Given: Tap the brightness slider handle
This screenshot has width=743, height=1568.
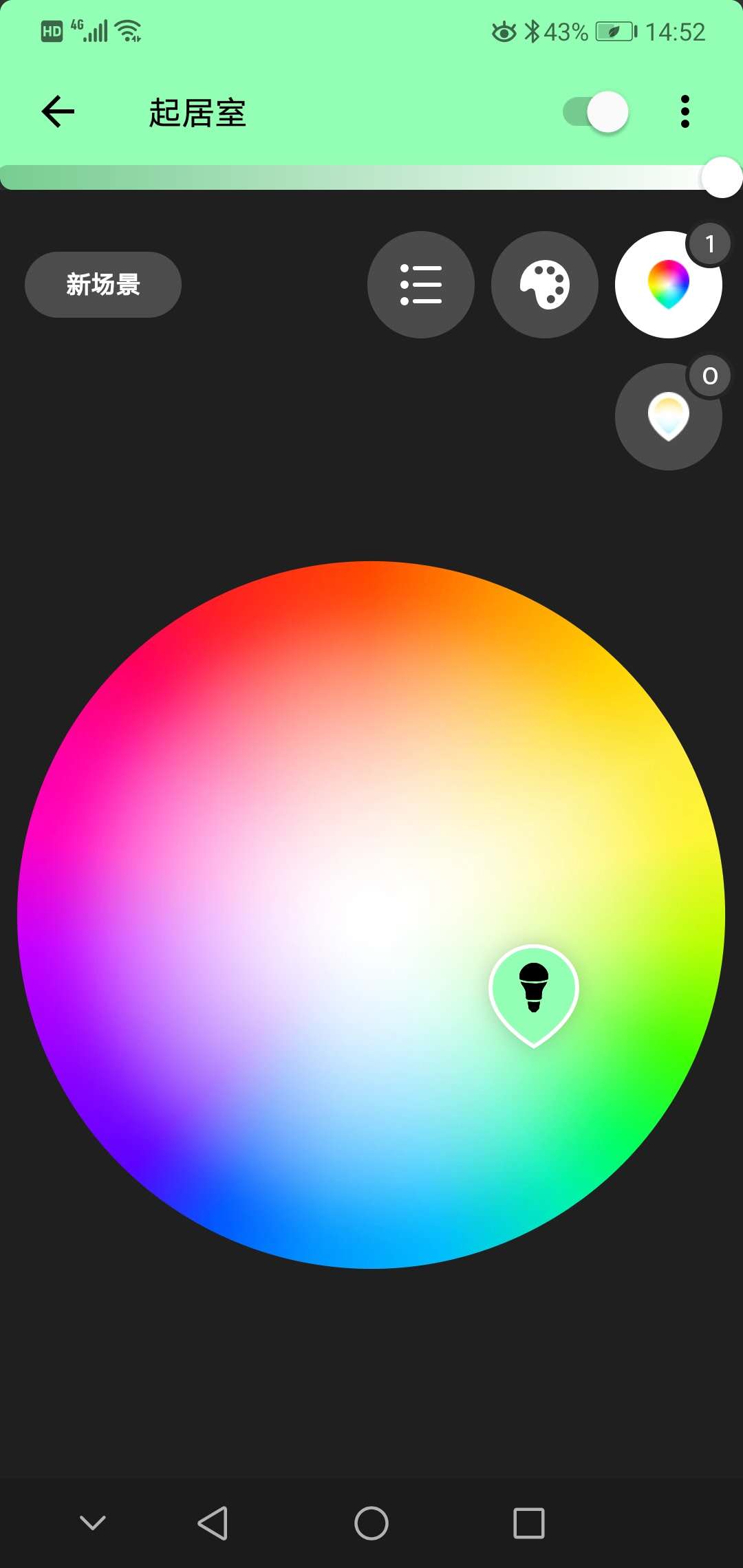Looking at the screenshot, I should (x=720, y=177).
